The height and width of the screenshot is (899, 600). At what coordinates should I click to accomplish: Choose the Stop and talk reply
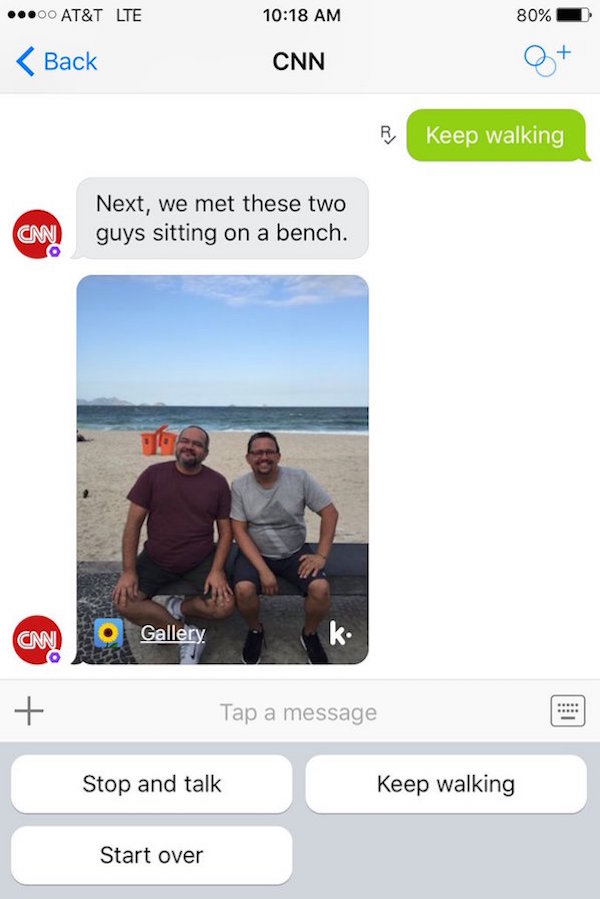click(152, 784)
